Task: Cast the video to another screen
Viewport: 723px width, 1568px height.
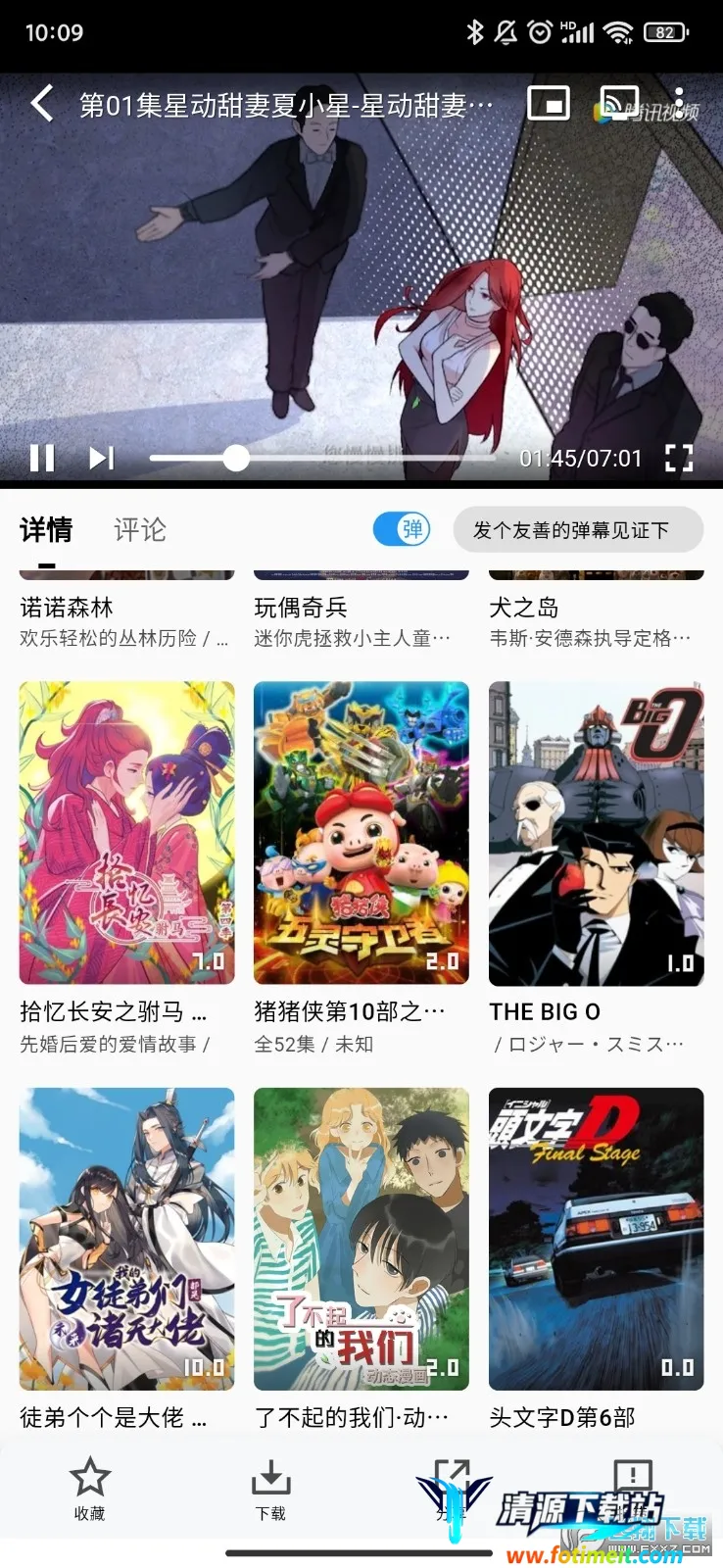Action: pos(618,103)
